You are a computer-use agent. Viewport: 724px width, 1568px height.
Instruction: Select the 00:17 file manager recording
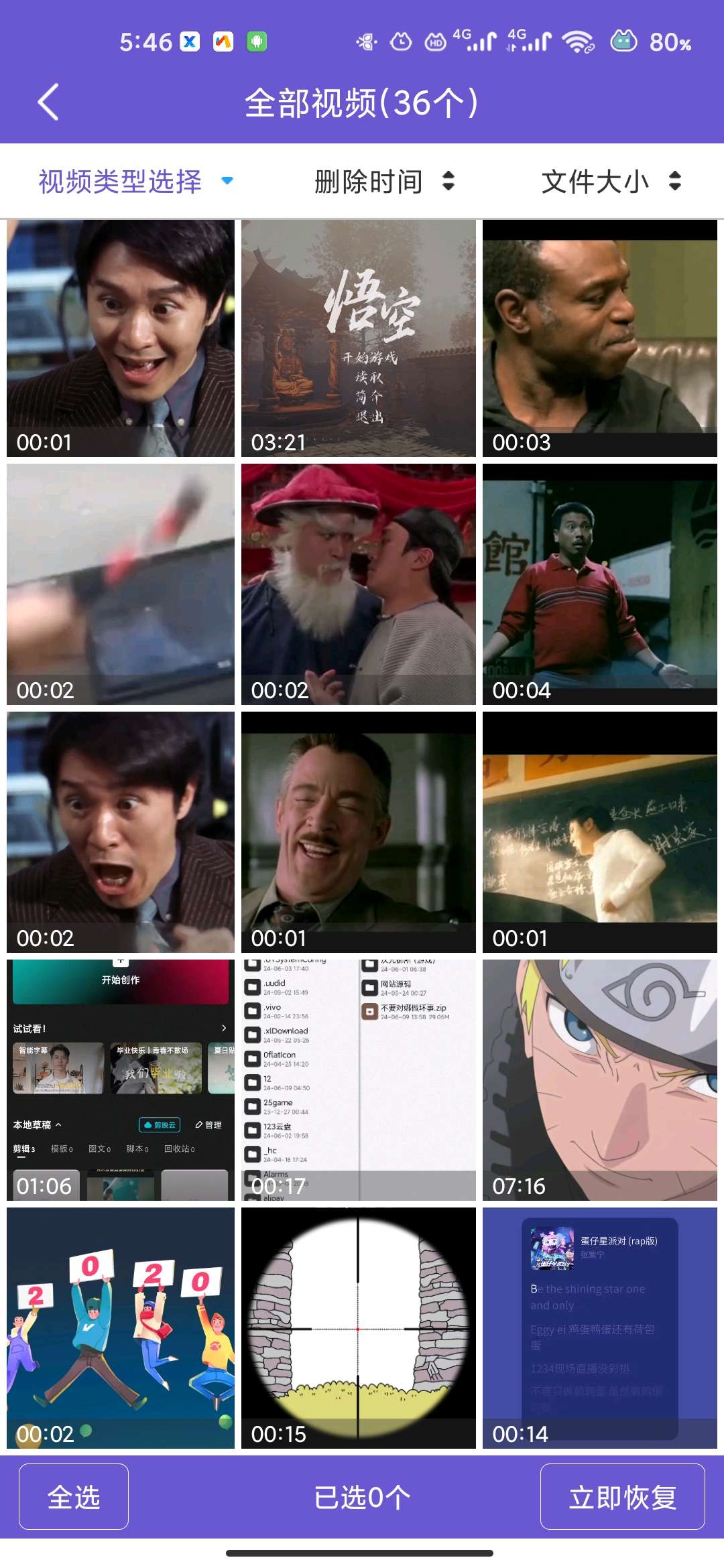[x=358, y=1080]
